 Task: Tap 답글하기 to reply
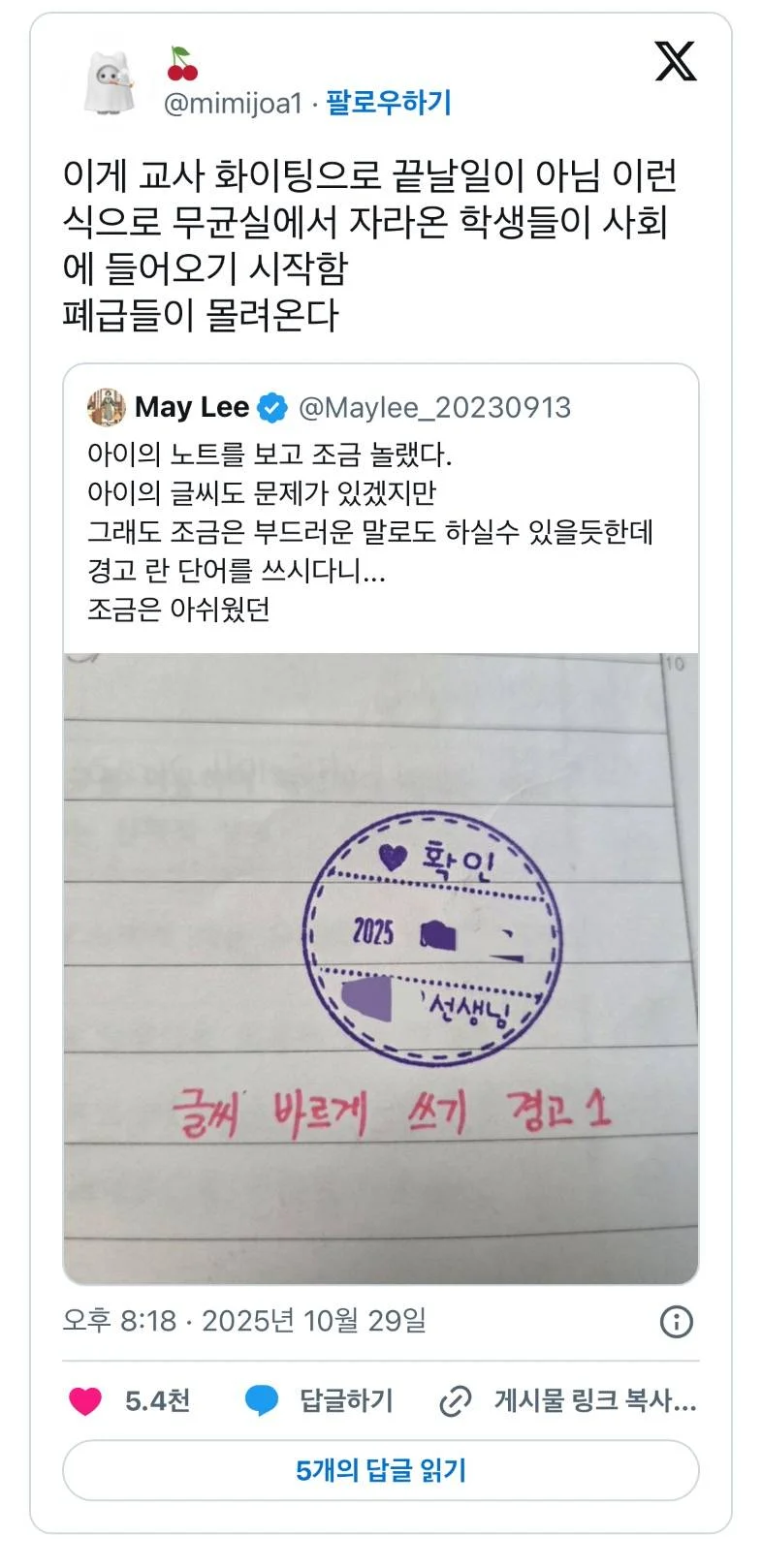click(x=320, y=1401)
